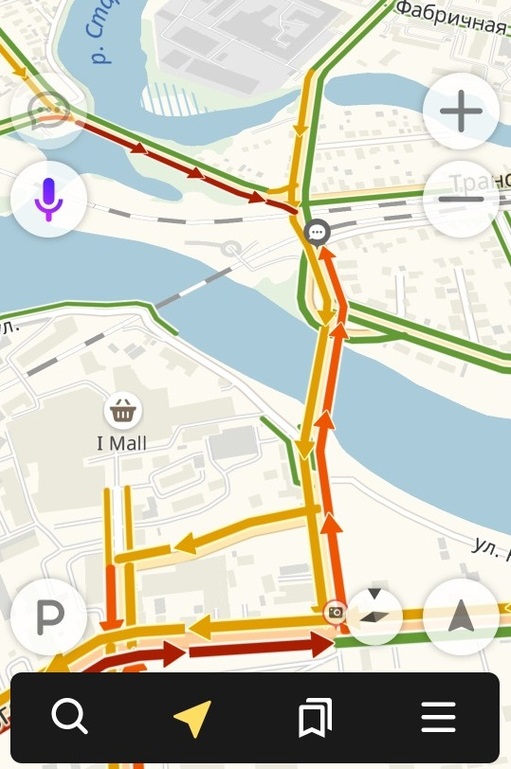
Task: Open the hamburger menu
Action: pyautogui.click(x=438, y=717)
